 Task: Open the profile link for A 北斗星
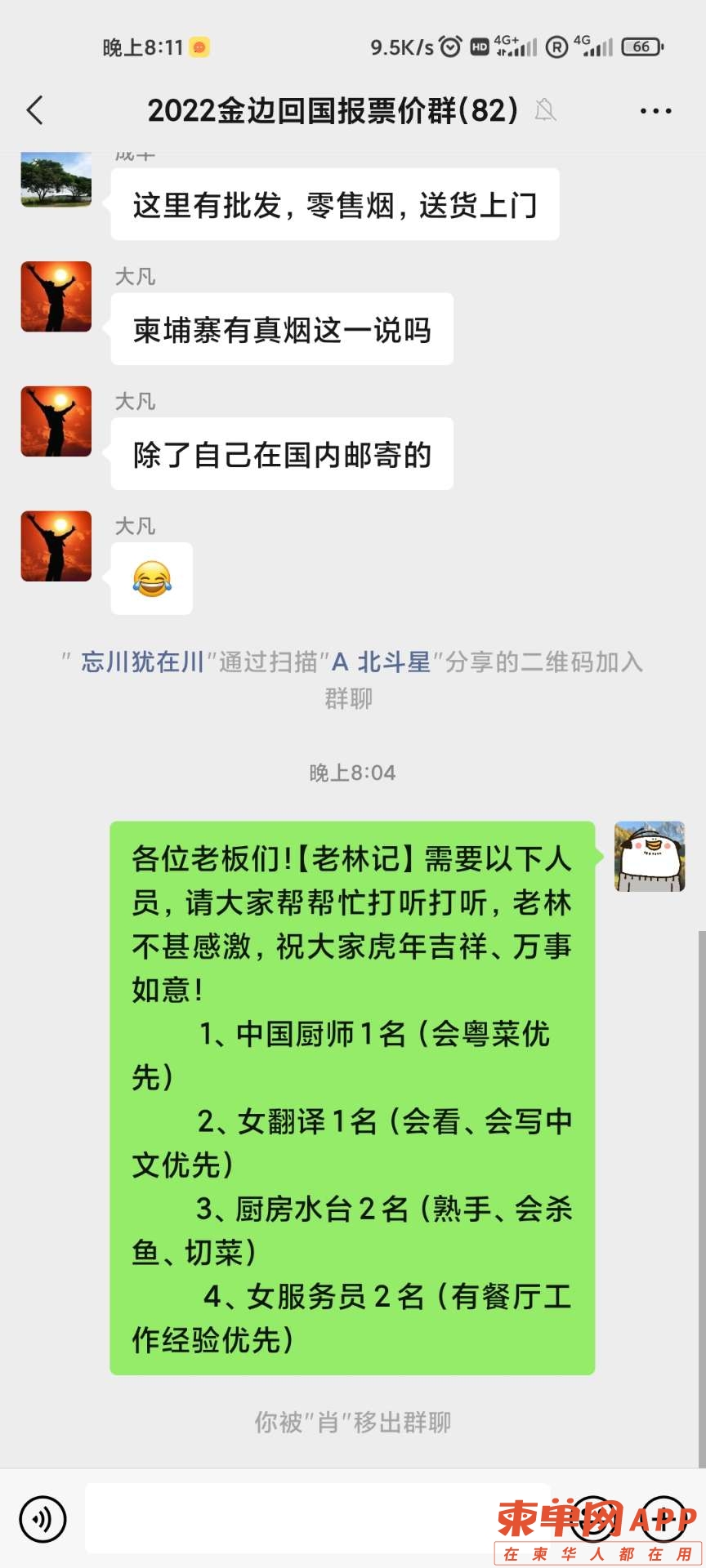click(381, 661)
